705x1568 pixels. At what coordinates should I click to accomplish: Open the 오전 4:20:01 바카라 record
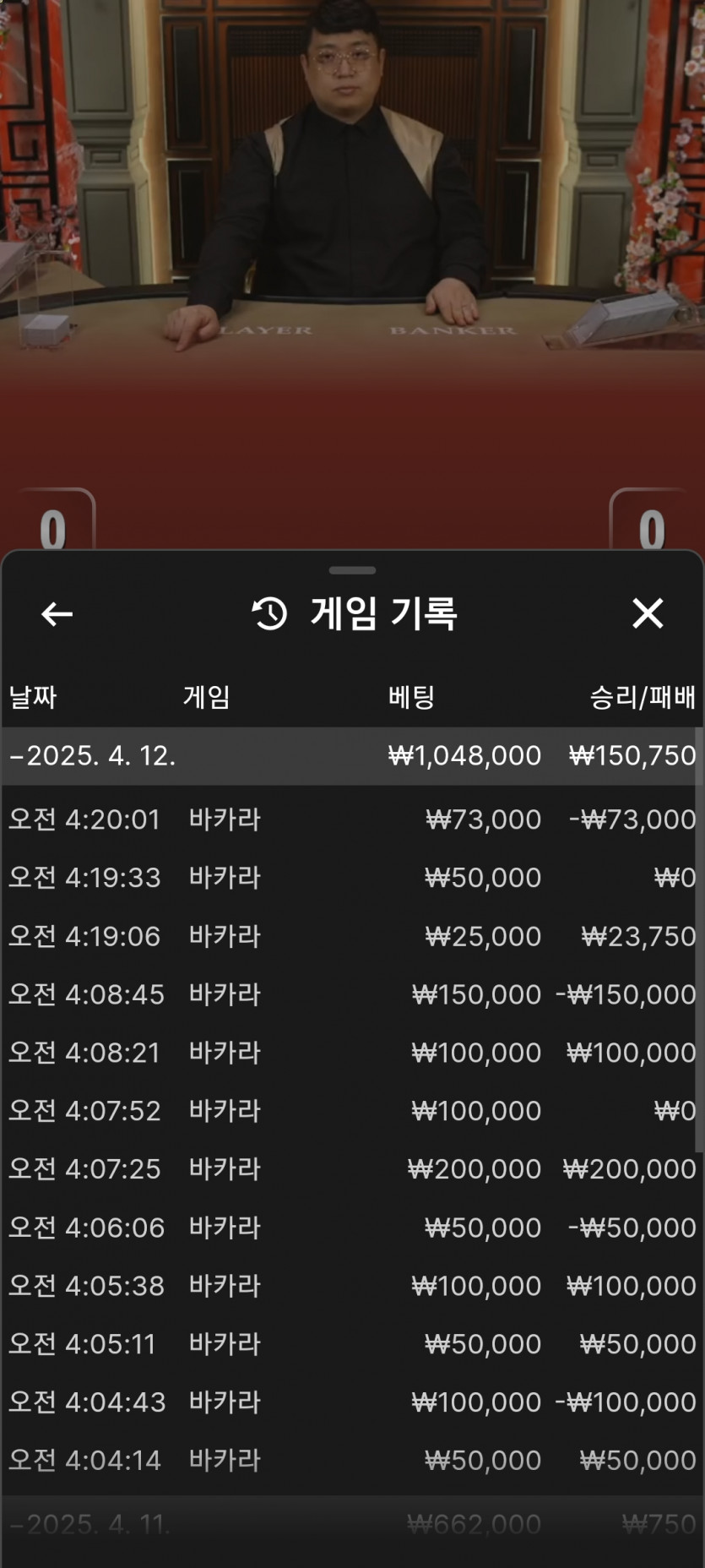[x=351, y=819]
